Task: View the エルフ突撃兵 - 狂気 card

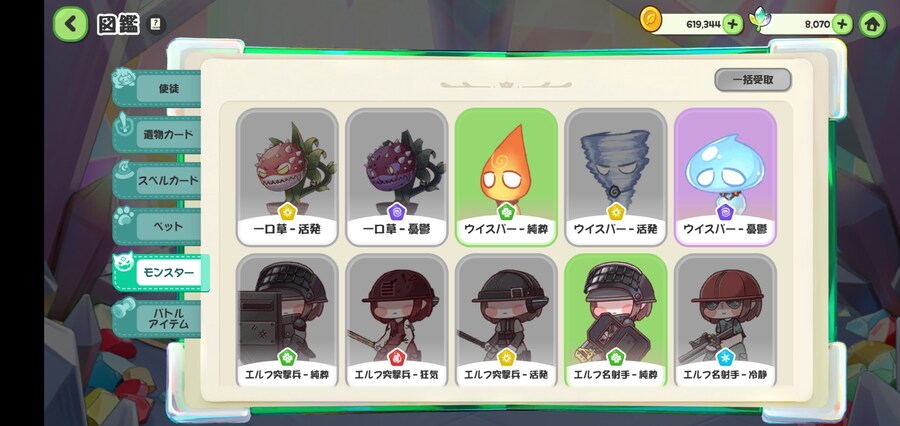Action: tap(396, 322)
